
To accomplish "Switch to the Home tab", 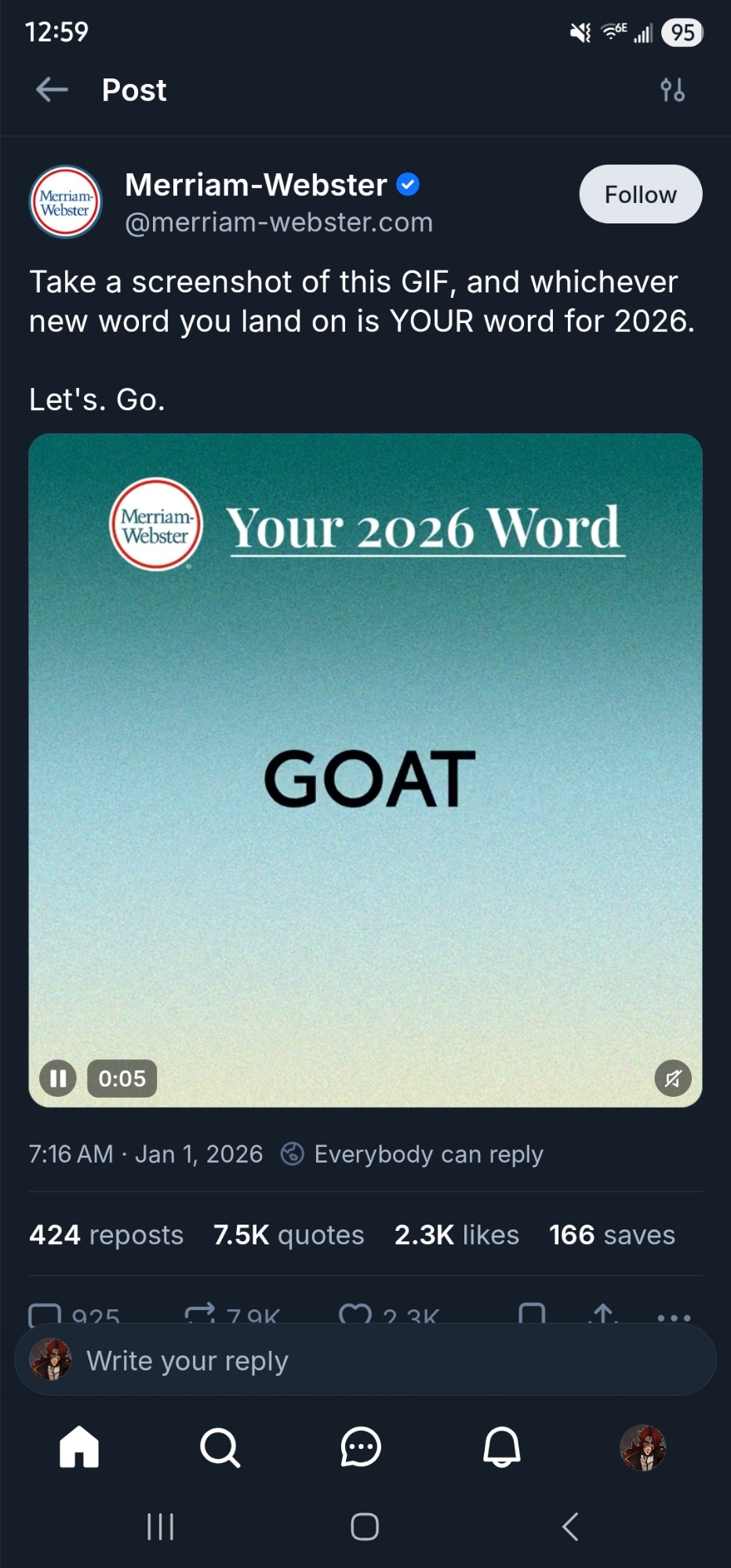I will pos(79,1446).
